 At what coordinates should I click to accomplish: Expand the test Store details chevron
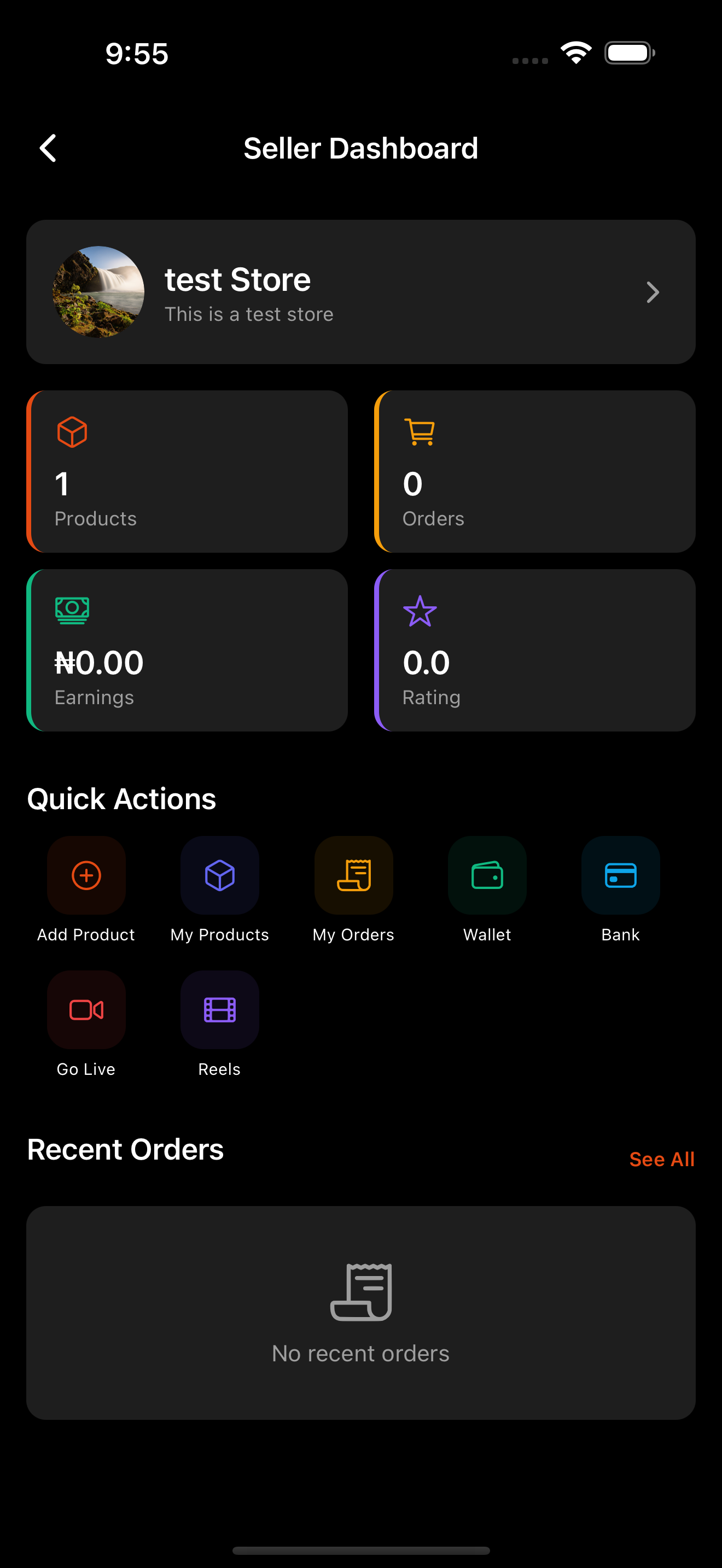click(x=653, y=292)
